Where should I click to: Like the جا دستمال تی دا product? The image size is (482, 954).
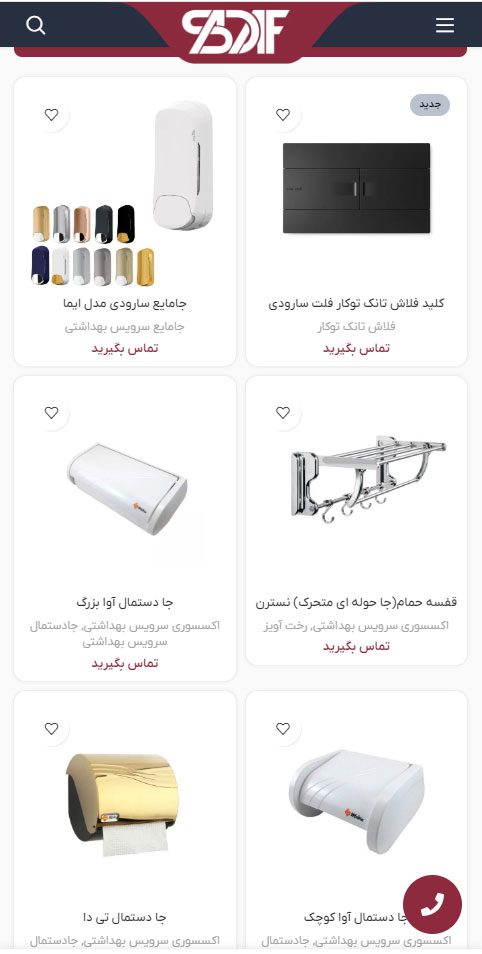pyautogui.click(x=52, y=728)
